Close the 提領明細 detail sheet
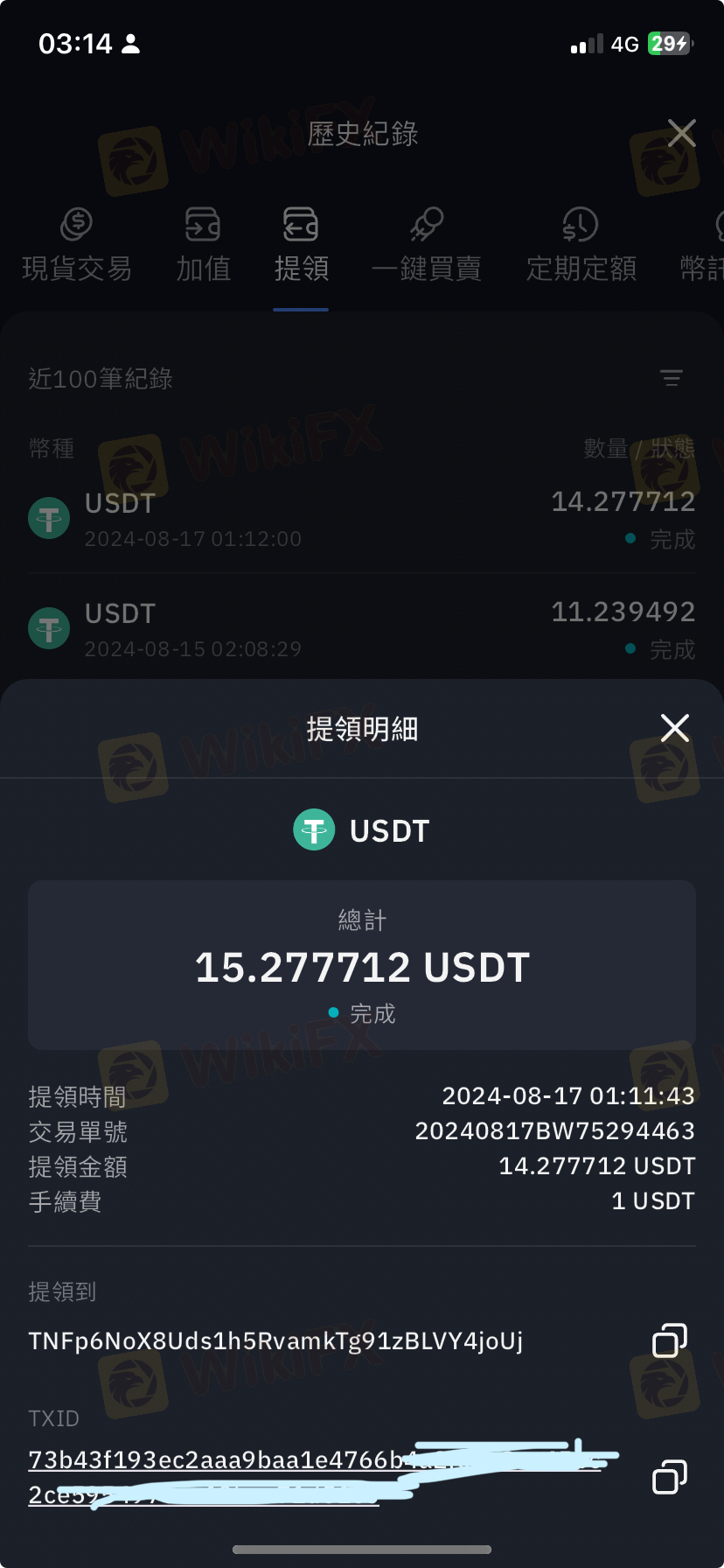 tap(674, 728)
